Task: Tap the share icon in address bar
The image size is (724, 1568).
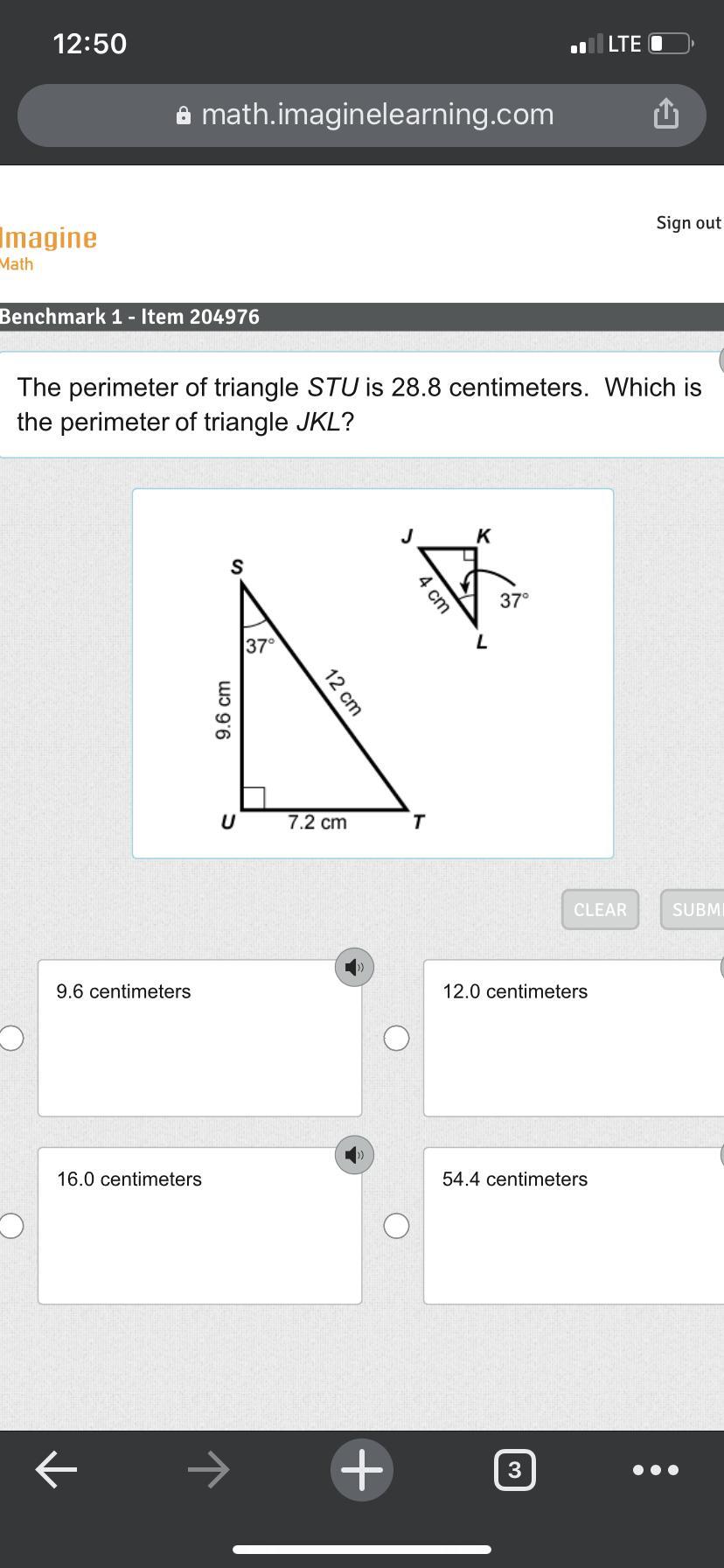Action: pos(665,115)
